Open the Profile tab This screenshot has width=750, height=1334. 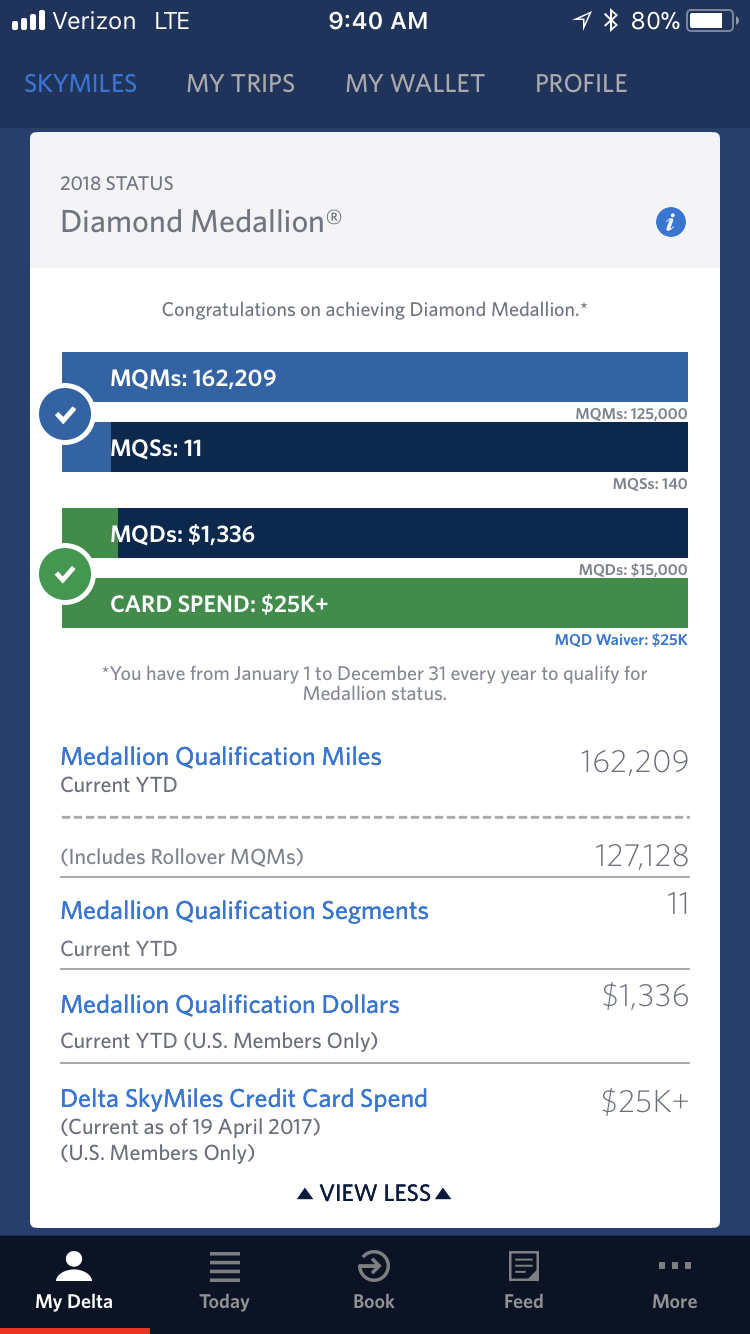581,84
